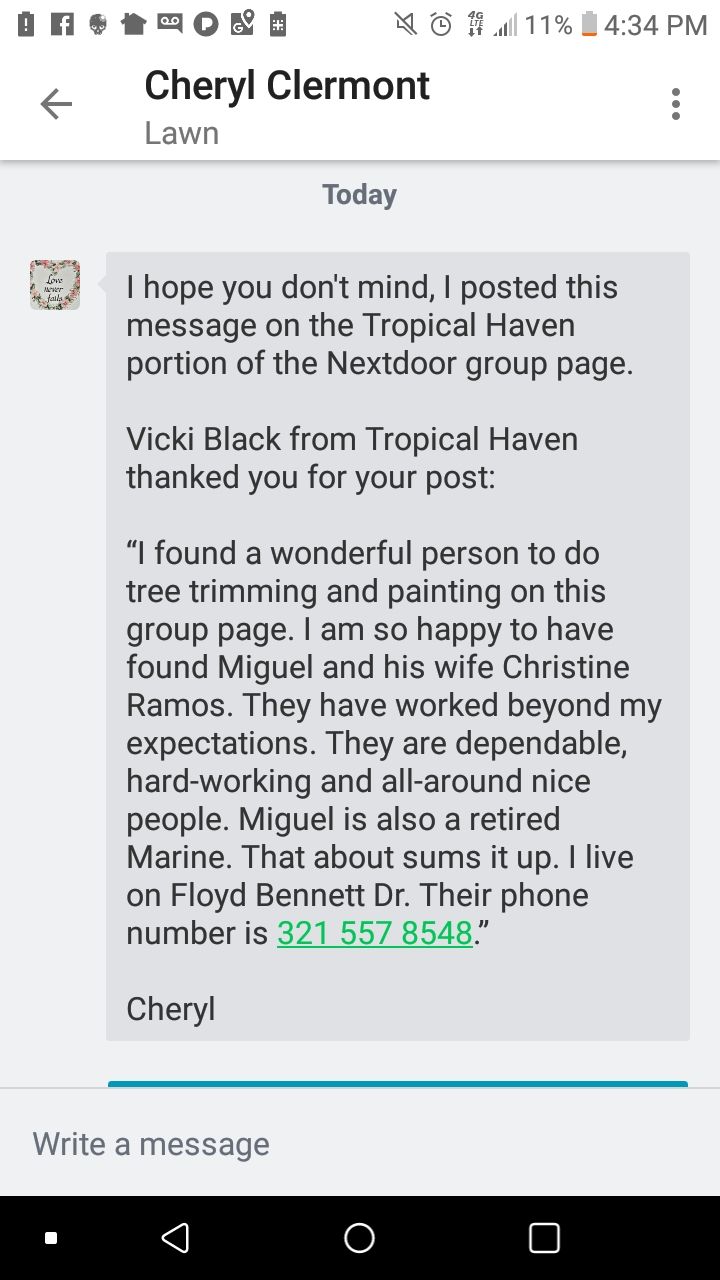Open Cheryl's profile avatar beside the message
The image size is (720, 1280).
[55, 285]
